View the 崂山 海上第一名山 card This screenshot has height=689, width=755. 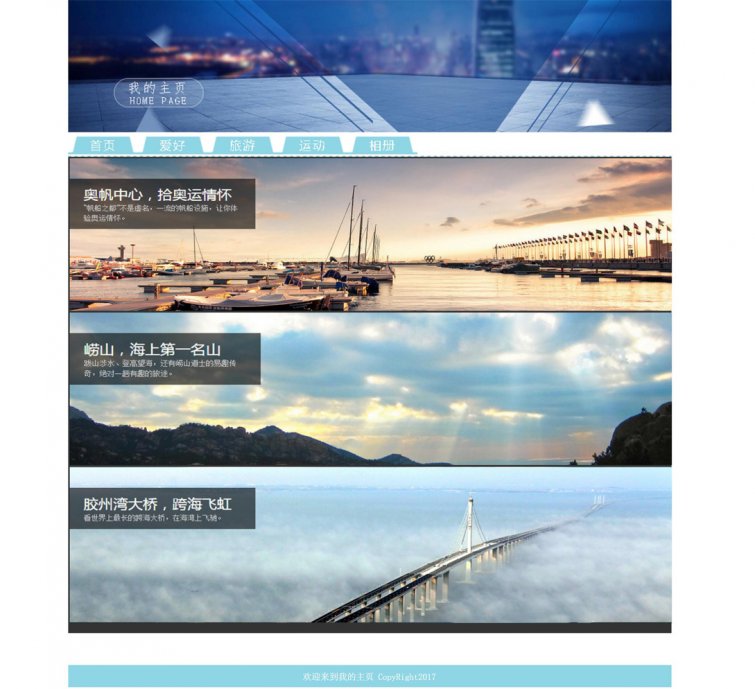point(370,389)
